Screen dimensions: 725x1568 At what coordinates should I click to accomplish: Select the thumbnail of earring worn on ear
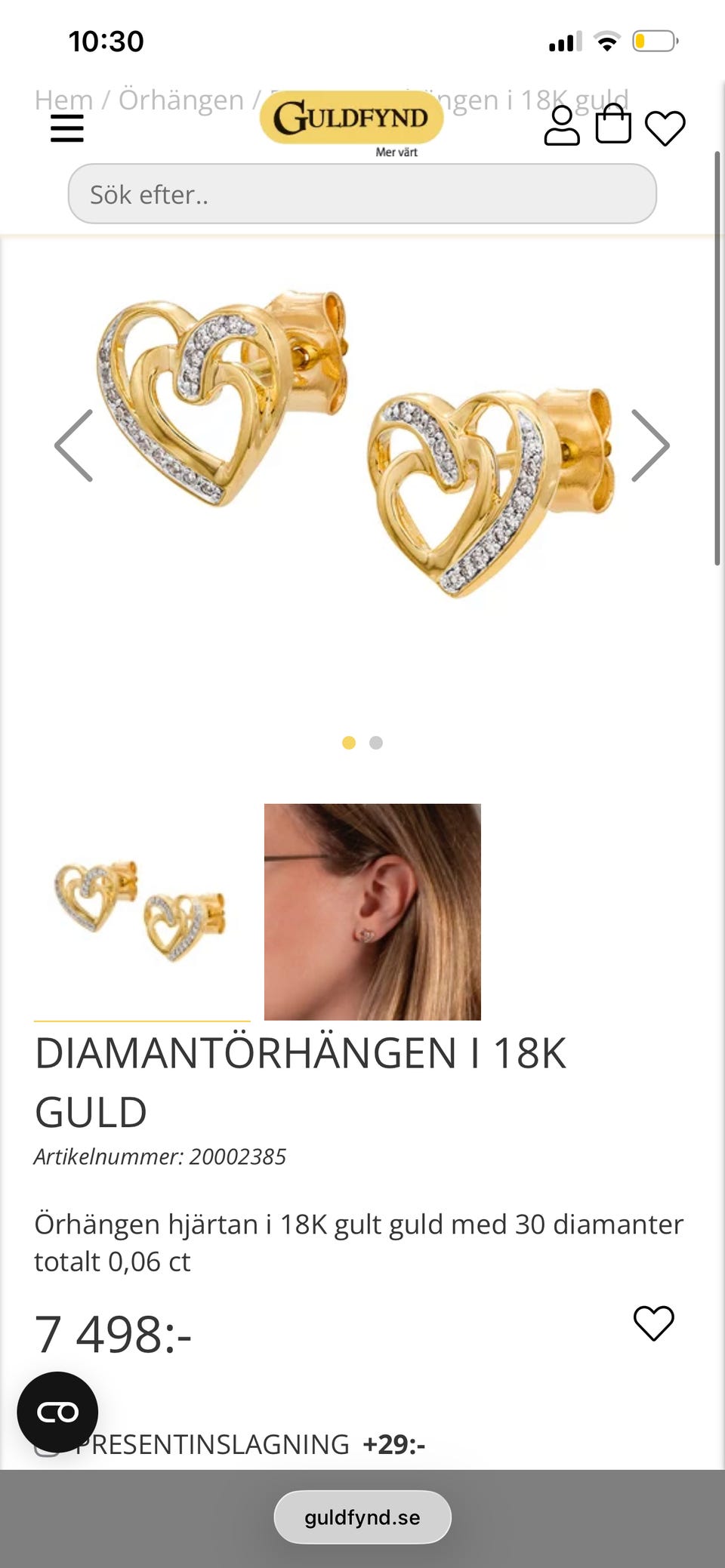click(x=372, y=911)
